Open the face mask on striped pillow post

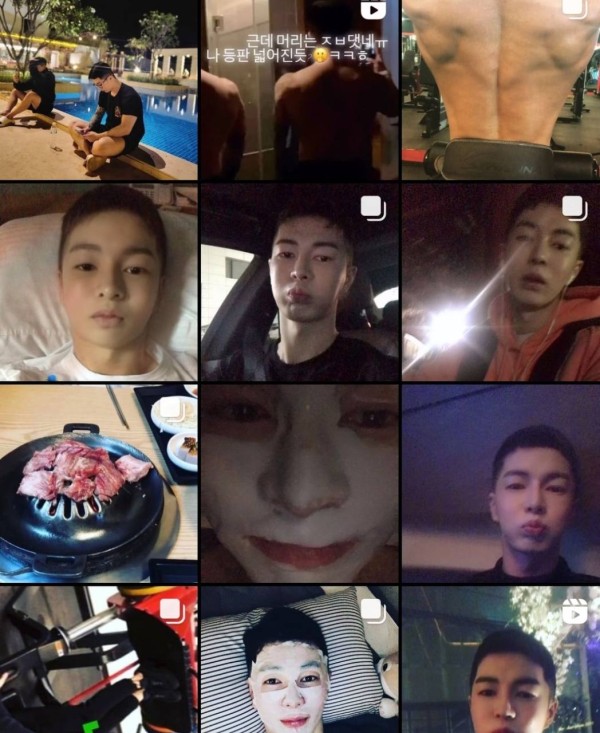coord(299,660)
